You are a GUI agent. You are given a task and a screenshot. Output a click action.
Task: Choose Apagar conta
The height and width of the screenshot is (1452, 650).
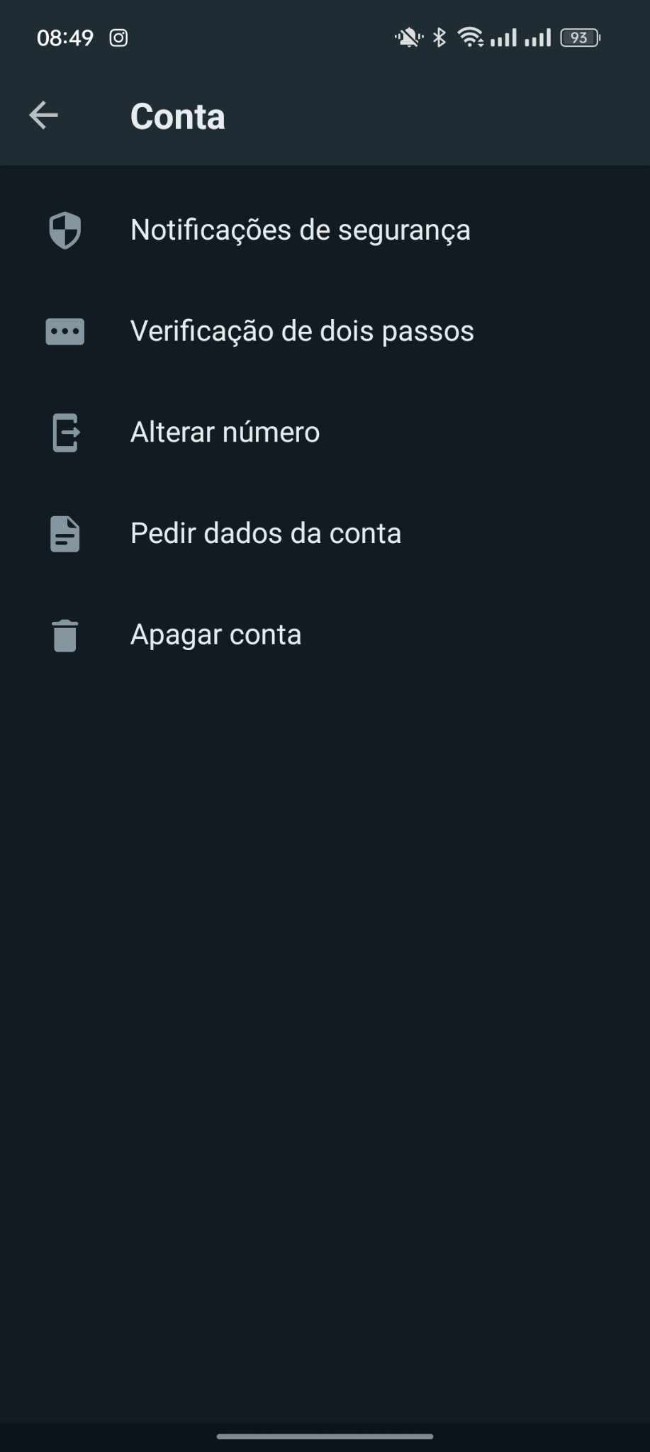coord(216,635)
